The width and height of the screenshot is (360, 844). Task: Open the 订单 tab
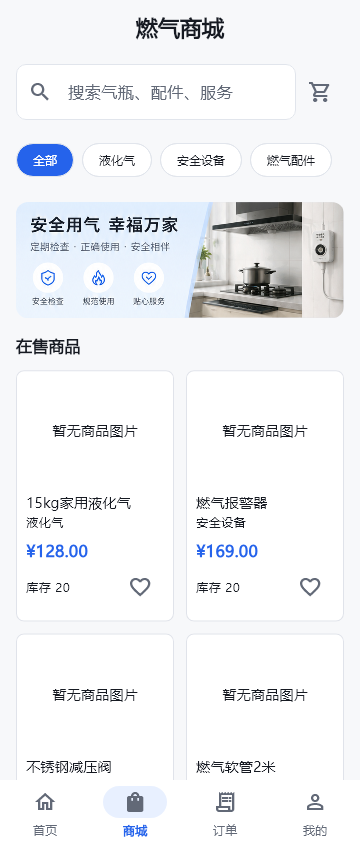coord(225,813)
